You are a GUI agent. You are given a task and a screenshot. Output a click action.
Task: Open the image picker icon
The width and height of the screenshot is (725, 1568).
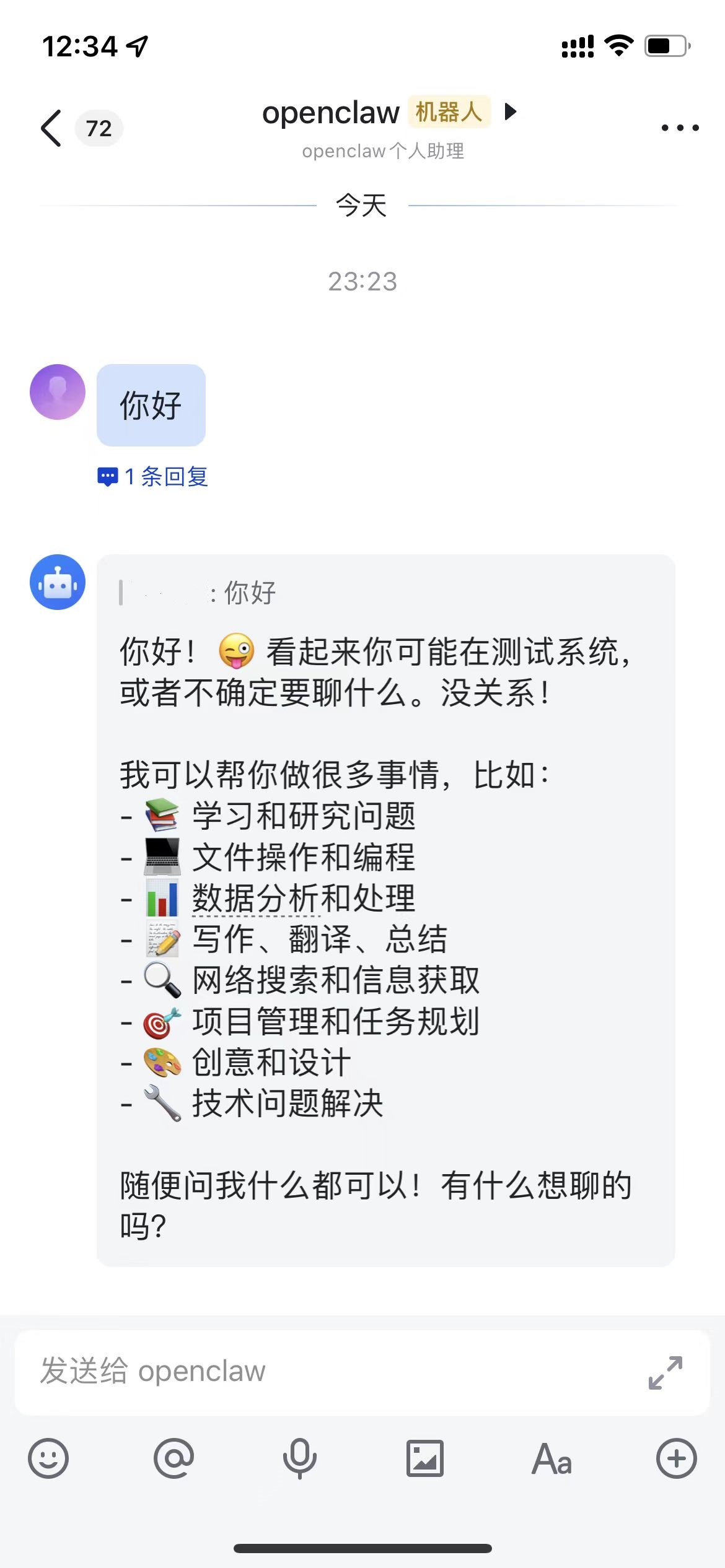pos(425,1460)
